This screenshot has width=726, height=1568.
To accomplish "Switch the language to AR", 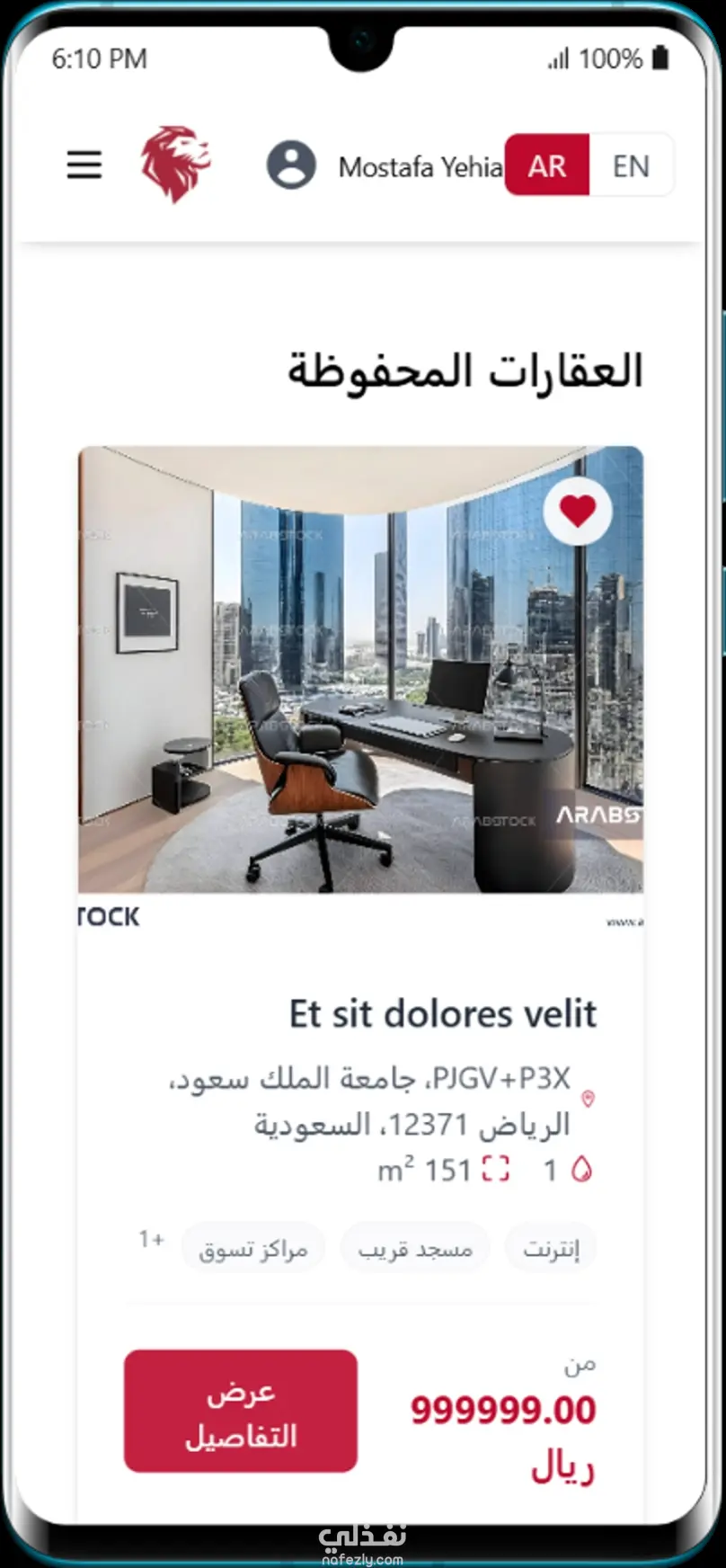I will pos(546,165).
